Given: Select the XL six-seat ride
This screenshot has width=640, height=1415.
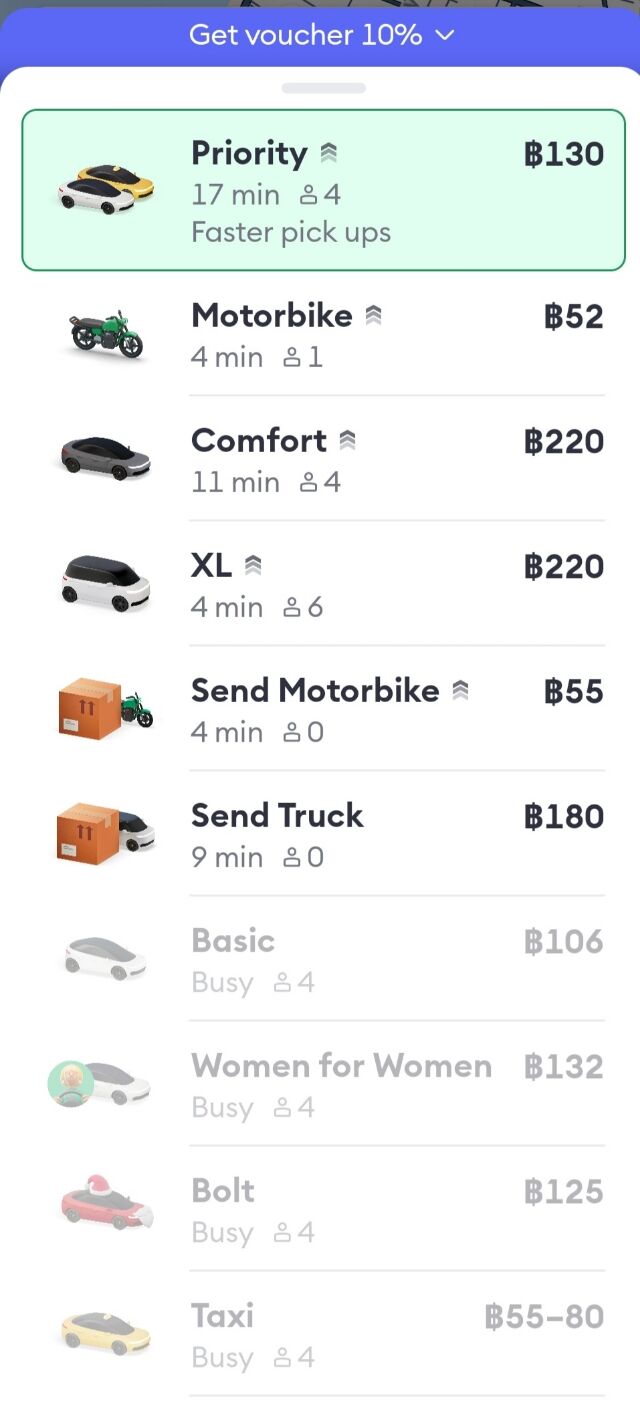Looking at the screenshot, I should tap(323, 584).
